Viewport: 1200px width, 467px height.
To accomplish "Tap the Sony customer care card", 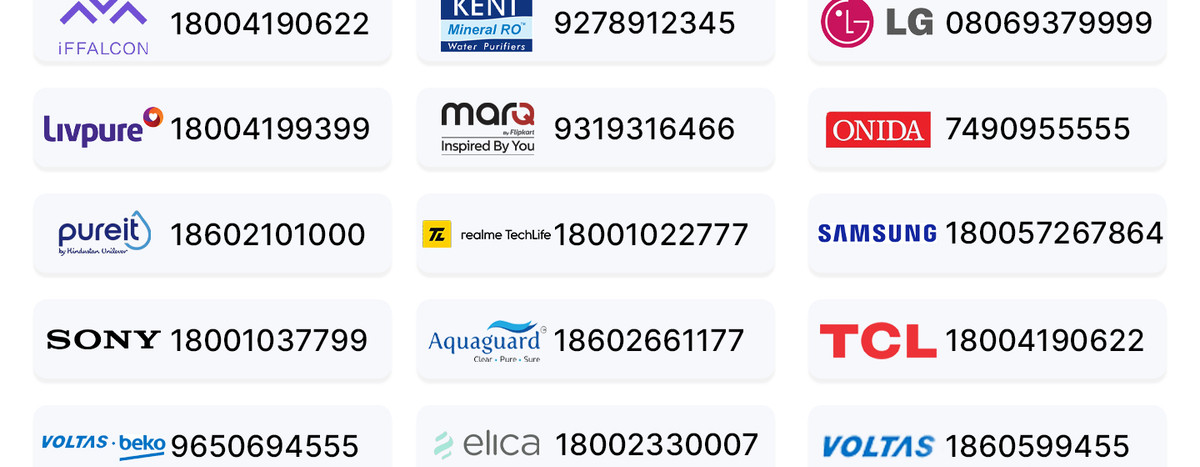I will pos(212,341).
